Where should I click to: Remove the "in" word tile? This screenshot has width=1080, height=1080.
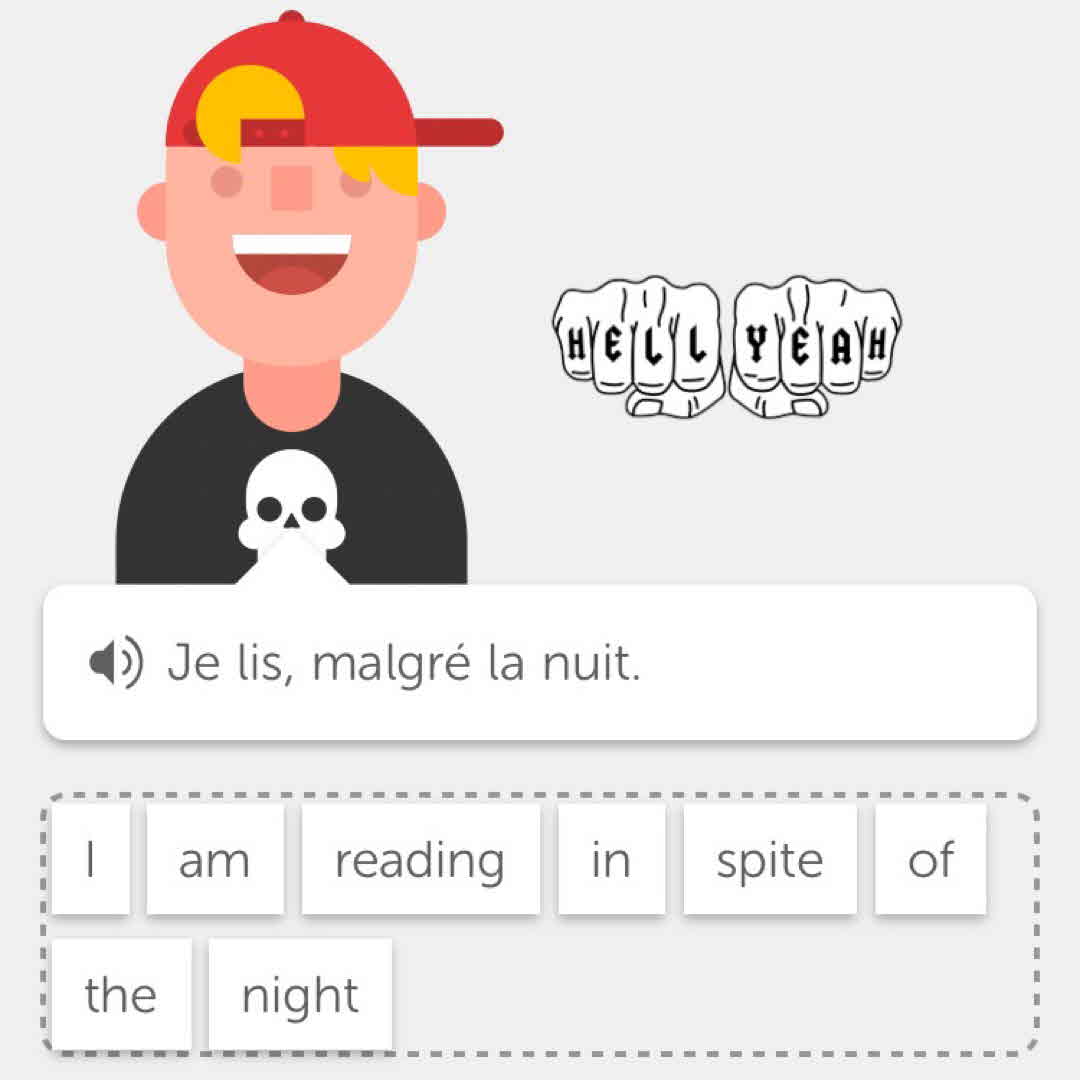611,859
